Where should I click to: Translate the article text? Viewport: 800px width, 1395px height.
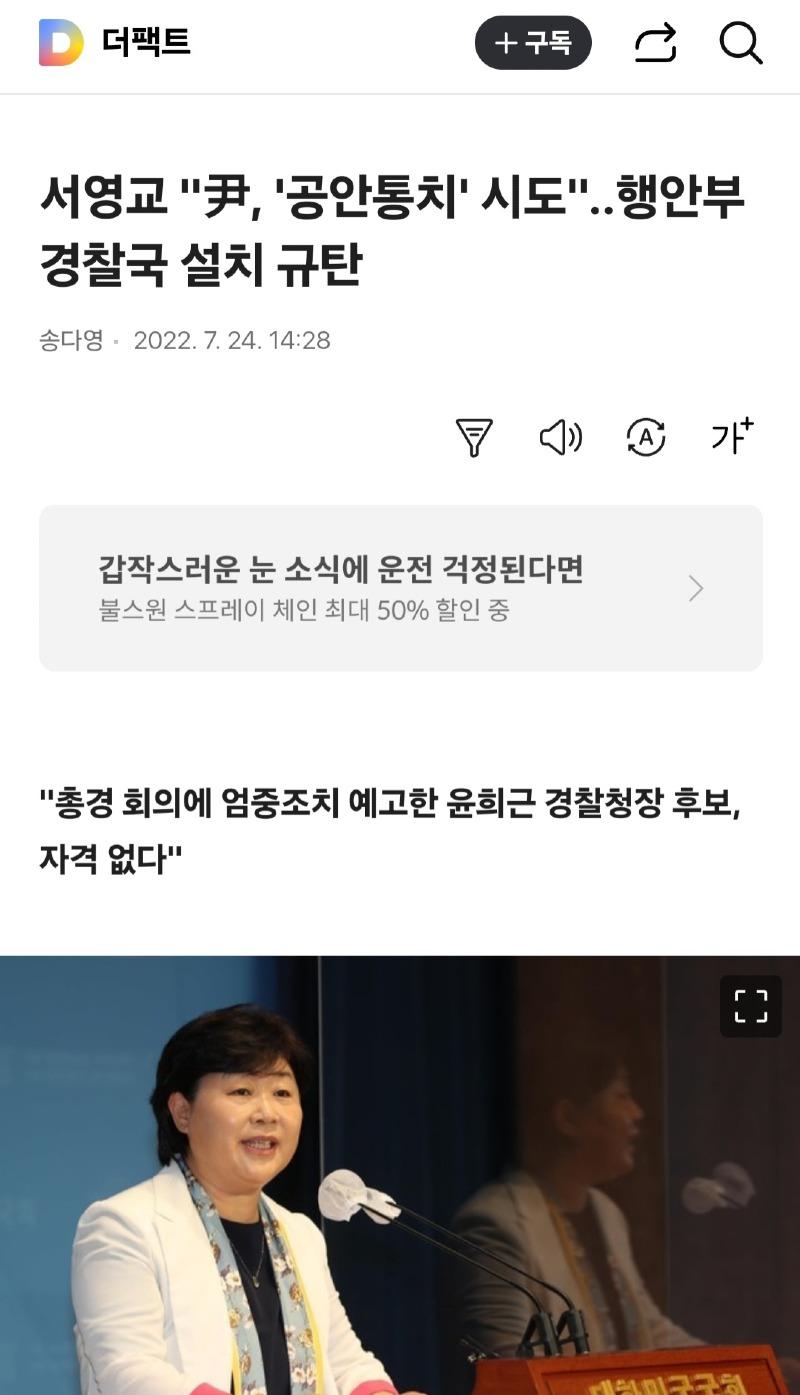(x=646, y=437)
